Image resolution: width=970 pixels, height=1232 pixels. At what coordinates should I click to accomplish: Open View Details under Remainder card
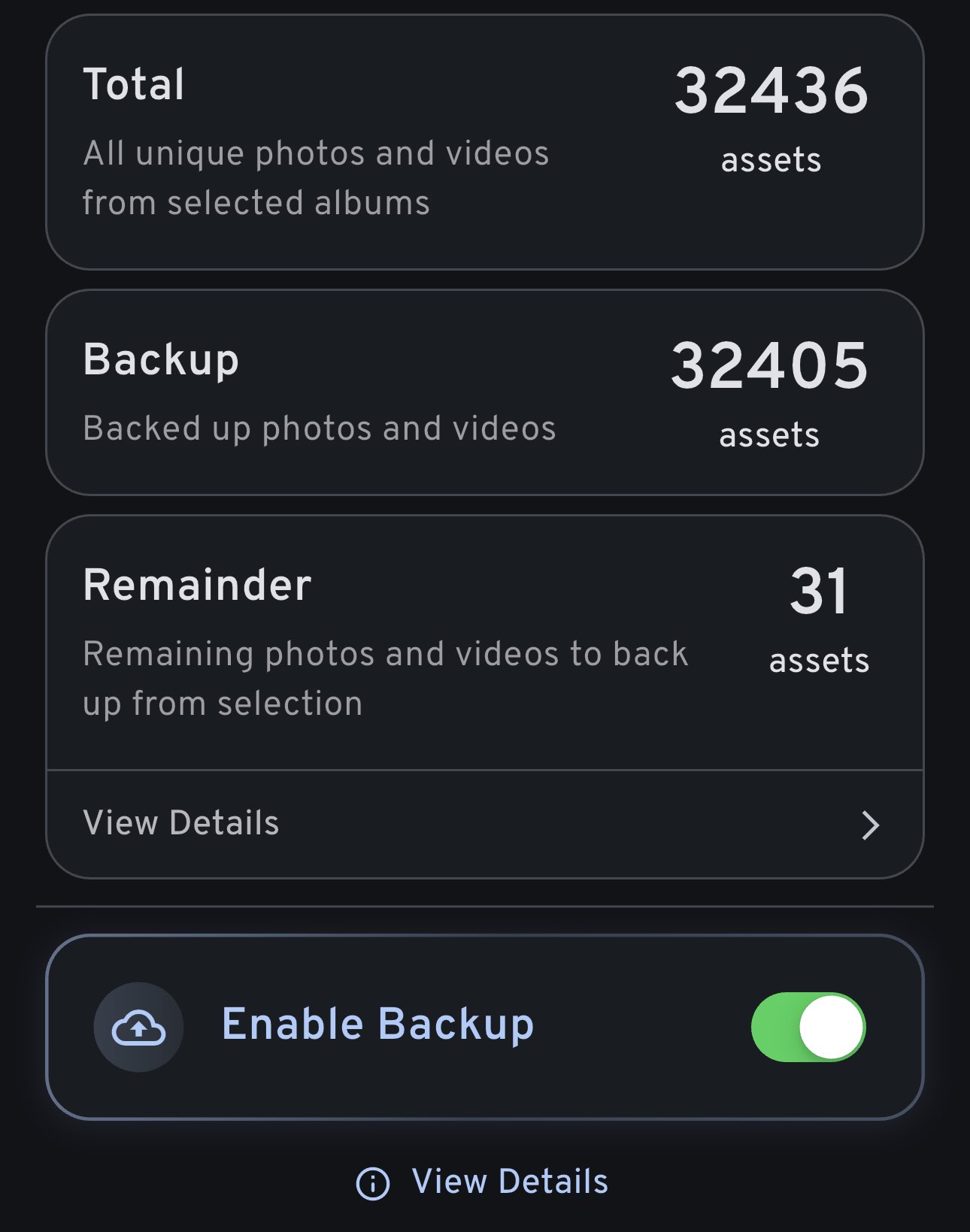pos(484,824)
